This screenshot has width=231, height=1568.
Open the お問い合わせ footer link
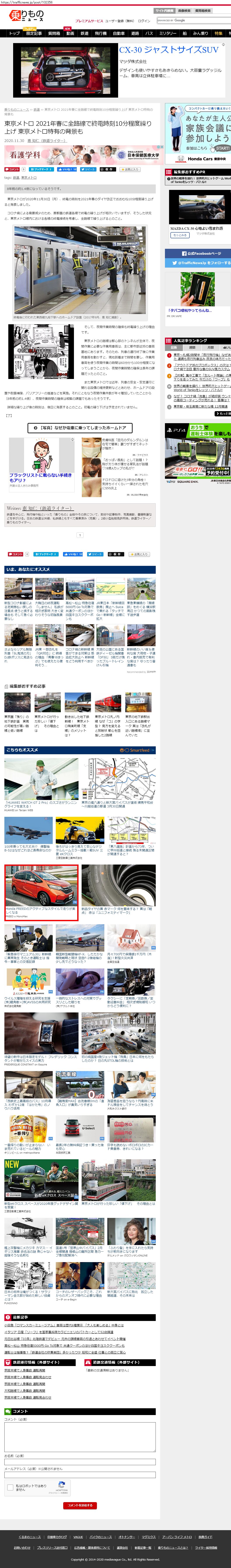[22, 1547]
